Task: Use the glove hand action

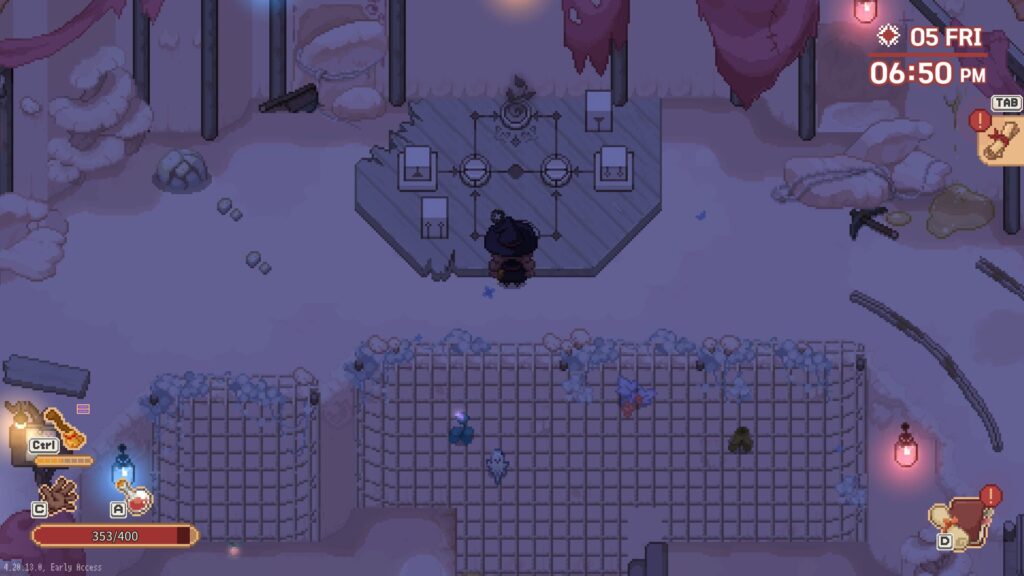Action: (61, 495)
